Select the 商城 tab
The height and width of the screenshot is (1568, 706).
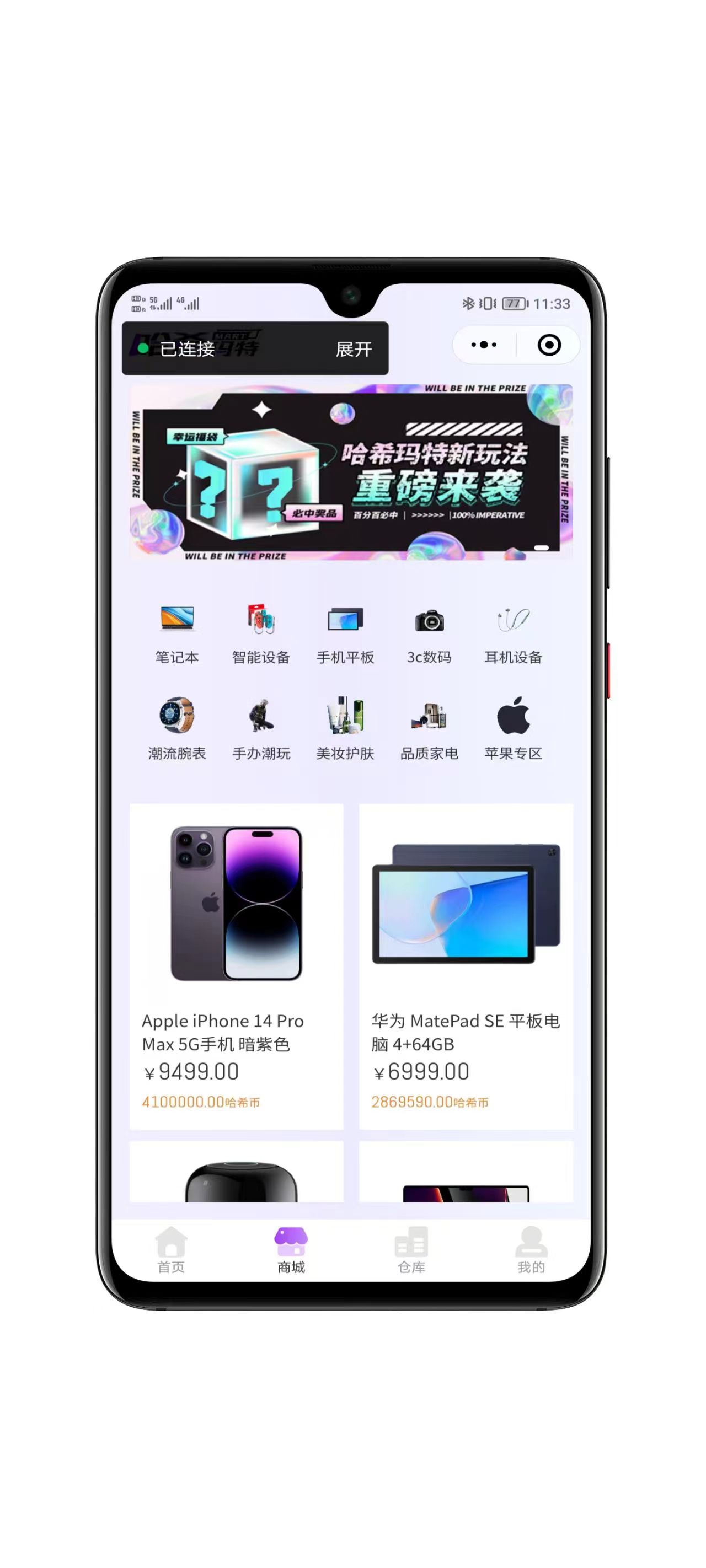pyautogui.click(x=291, y=1250)
